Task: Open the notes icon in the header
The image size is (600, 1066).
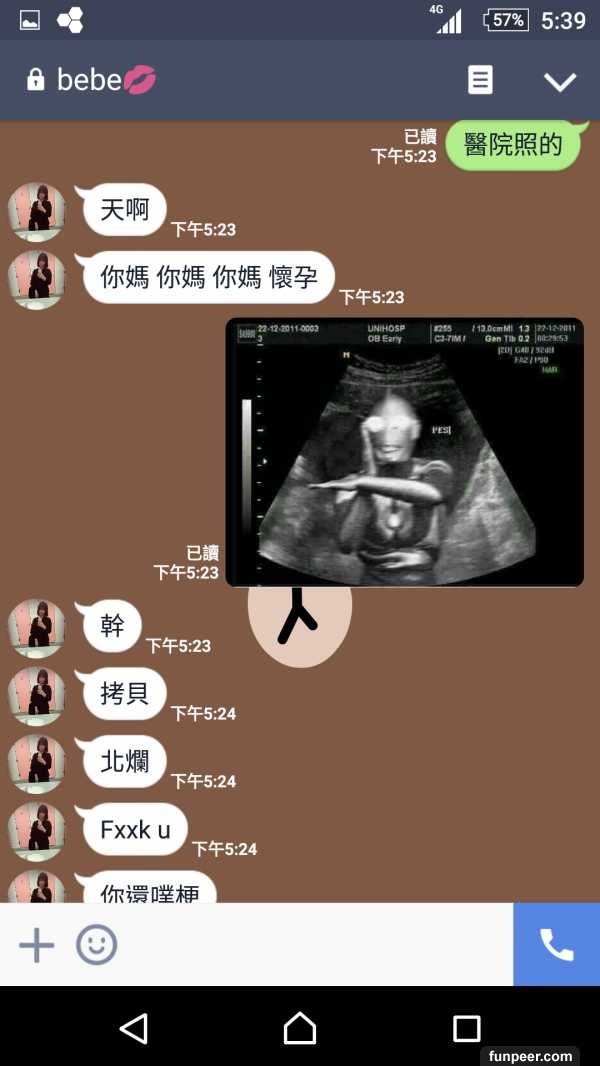Action: 481,80
